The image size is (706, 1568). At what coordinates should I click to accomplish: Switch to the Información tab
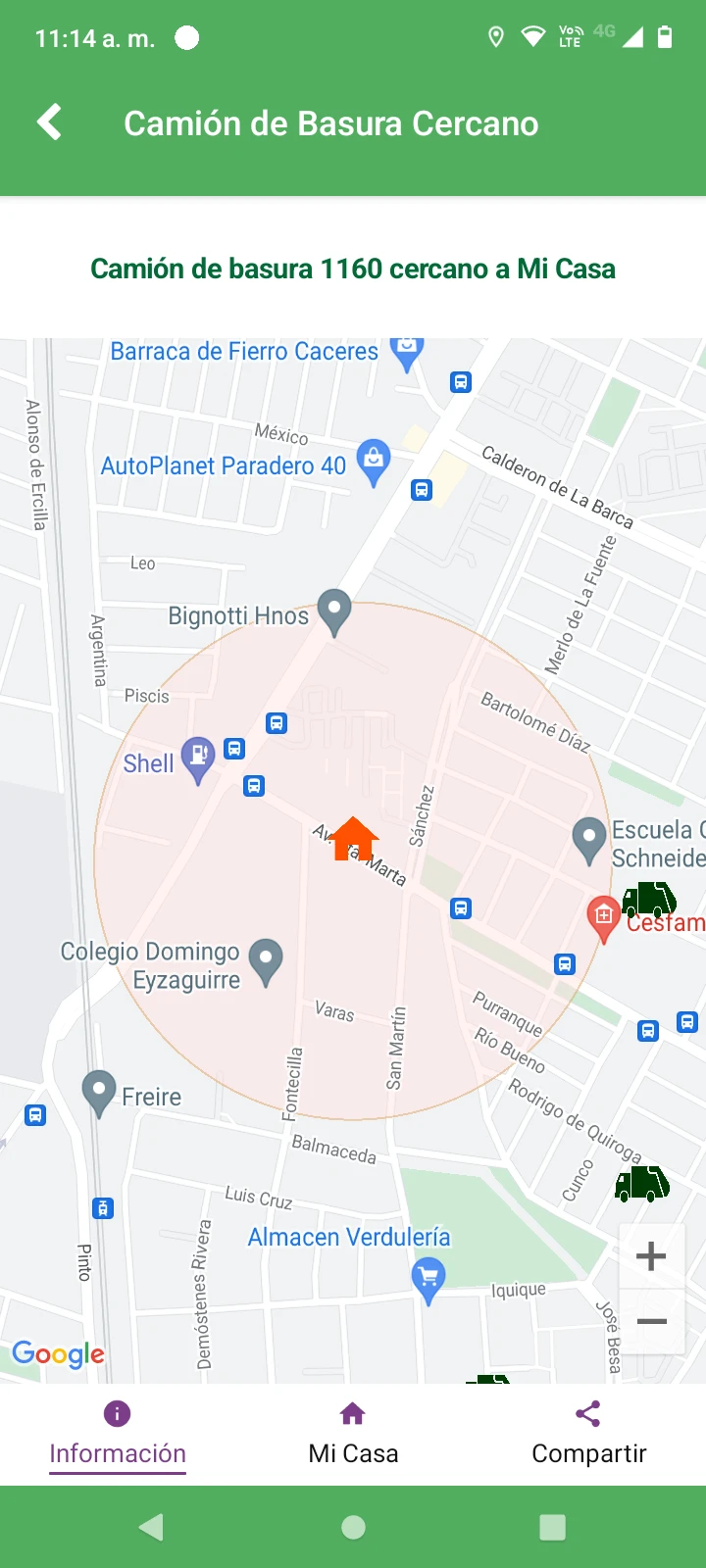(x=118, y=1432)
